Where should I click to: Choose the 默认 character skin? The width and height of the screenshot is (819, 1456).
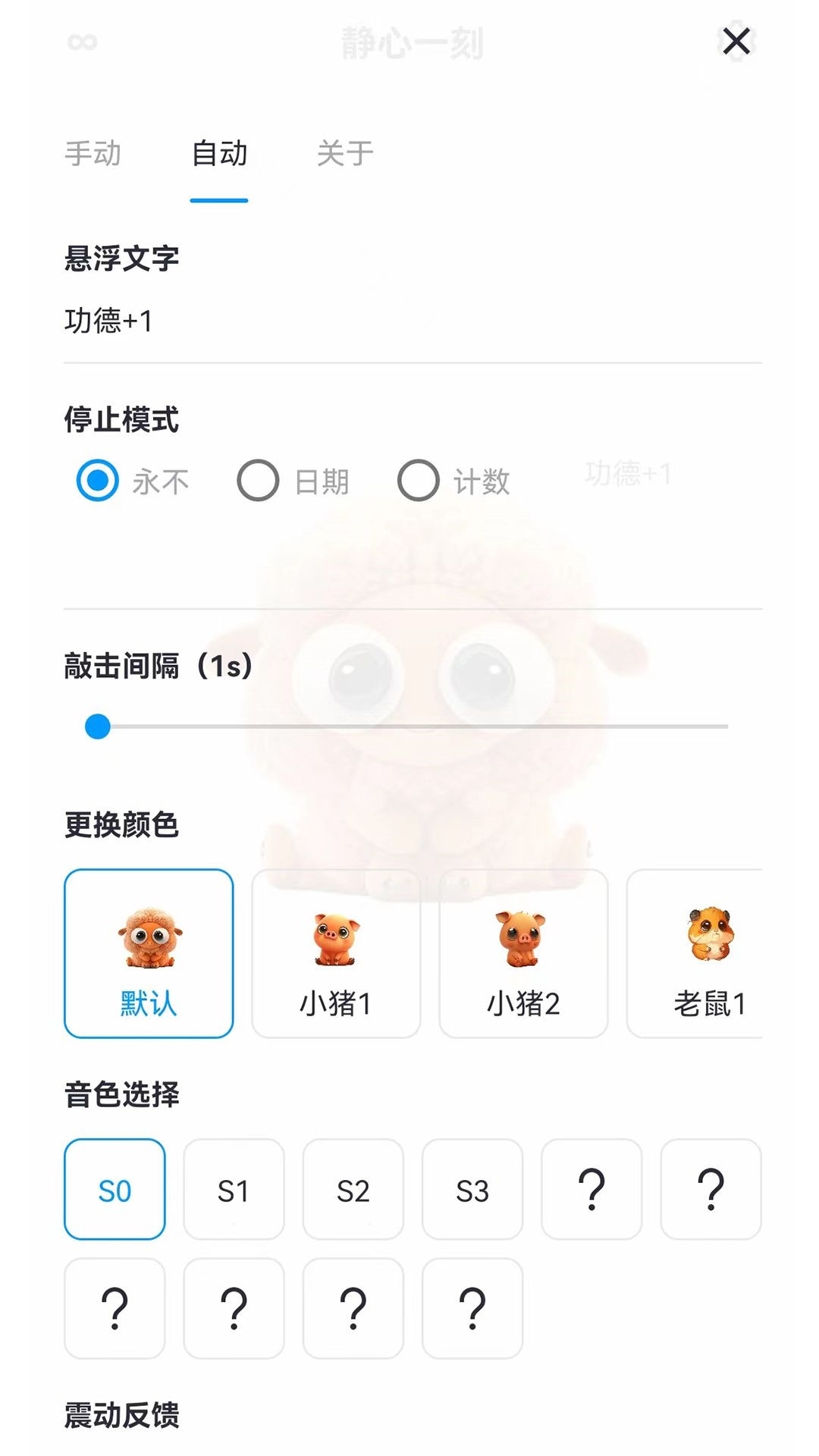click(x=149, y=953)
